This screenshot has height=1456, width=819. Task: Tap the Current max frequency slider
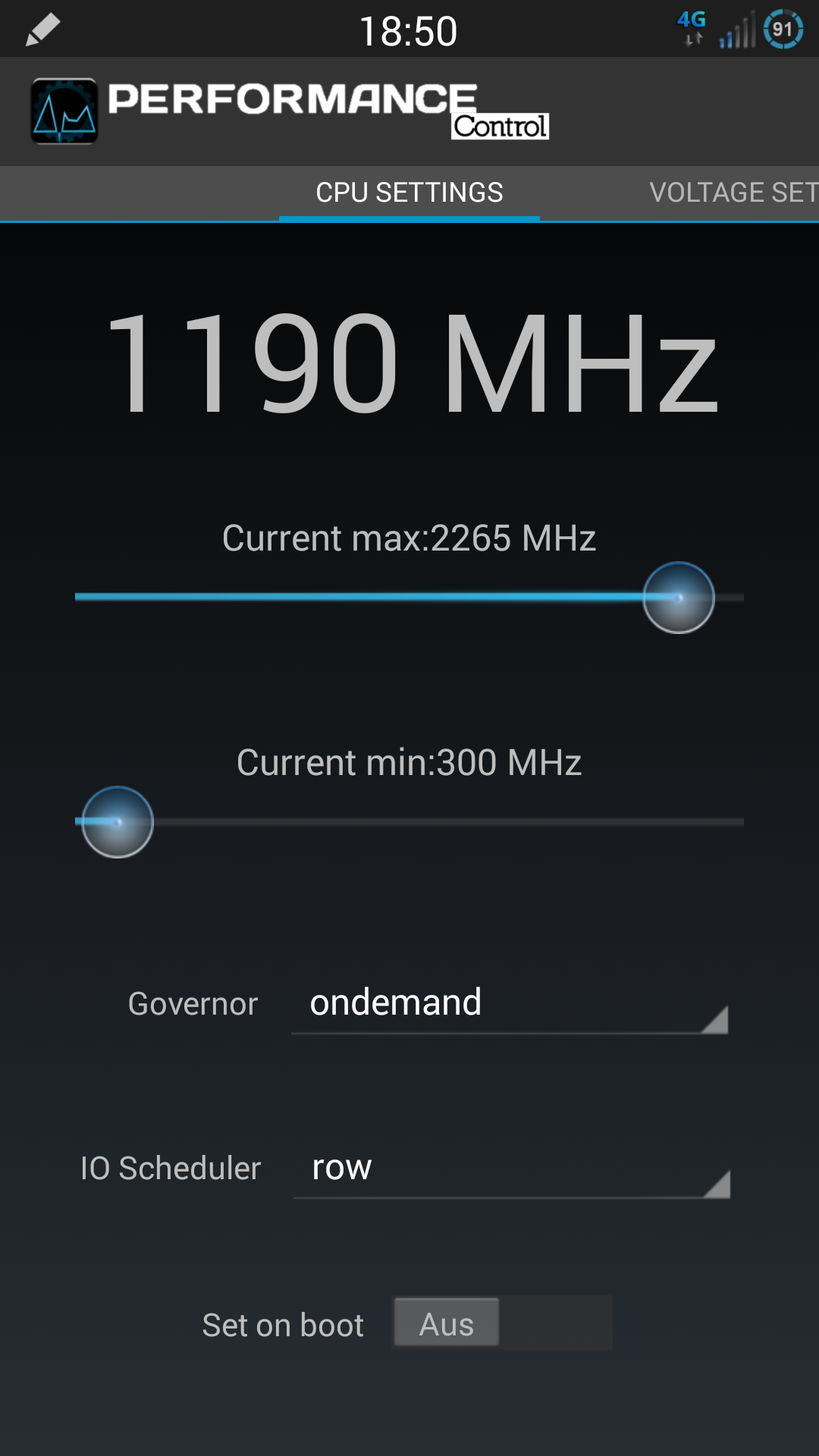click(x=409, y=598)
